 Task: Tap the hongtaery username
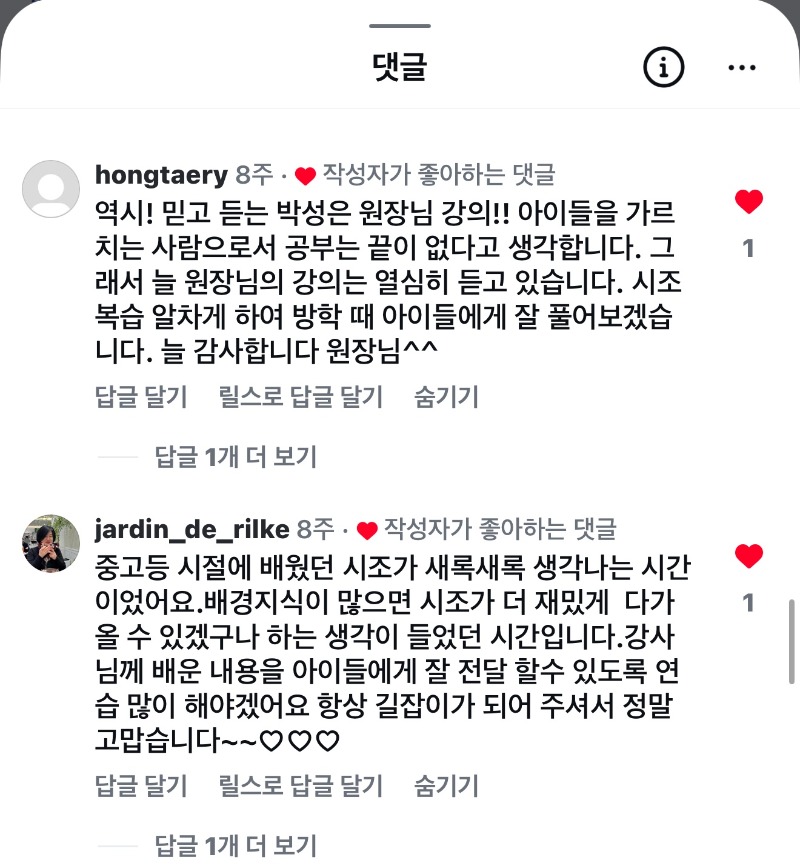[x=161, y=175]
